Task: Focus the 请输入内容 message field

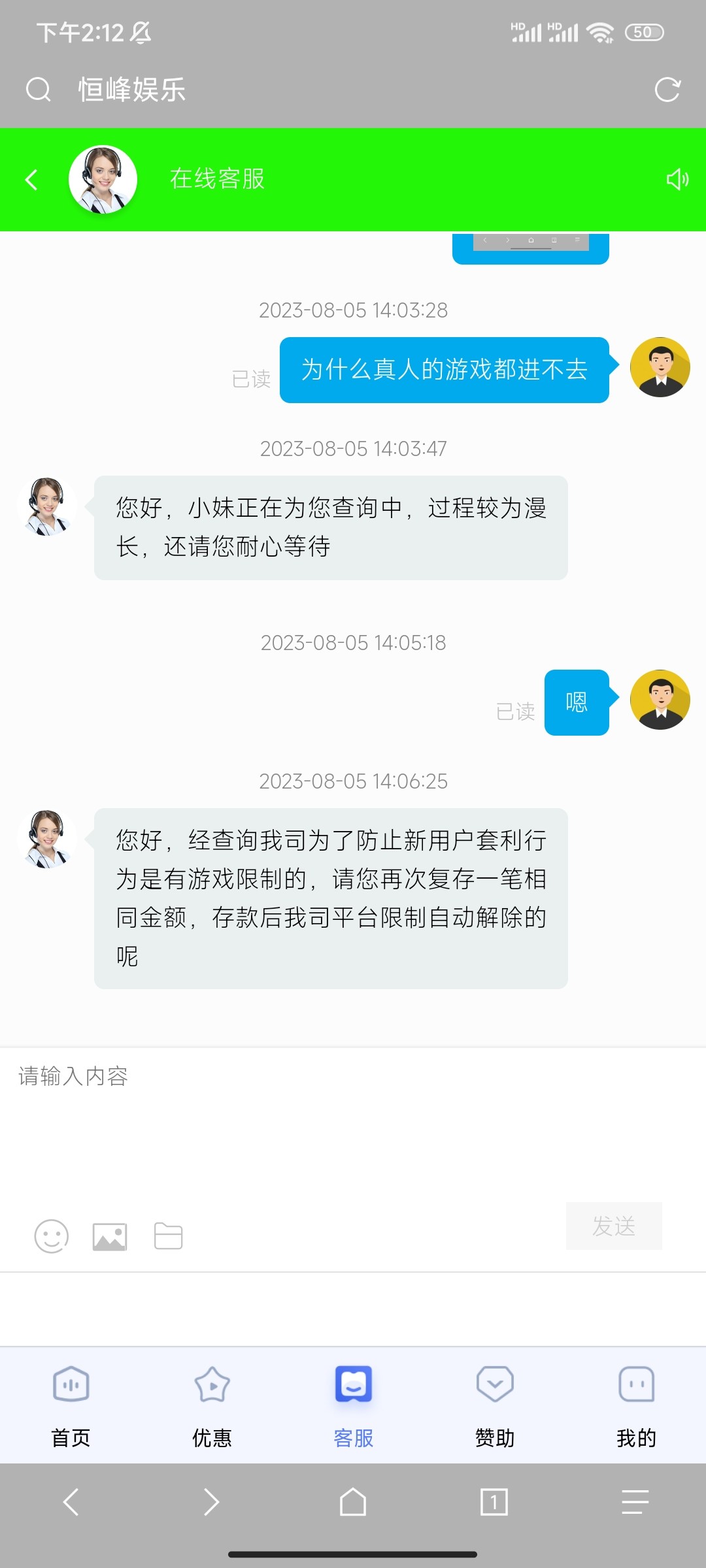Action: (353, 1117)
